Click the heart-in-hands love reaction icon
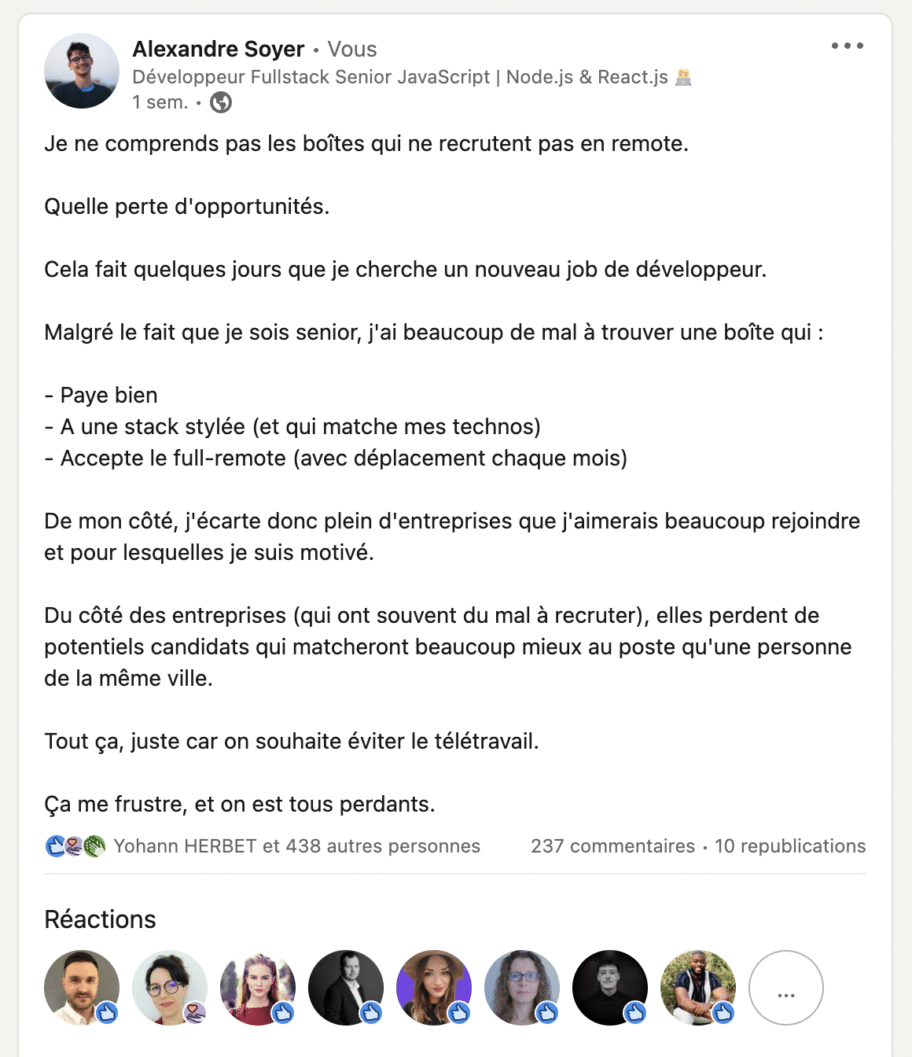This screenshot has height=1057, width=912. pos(72,845)
